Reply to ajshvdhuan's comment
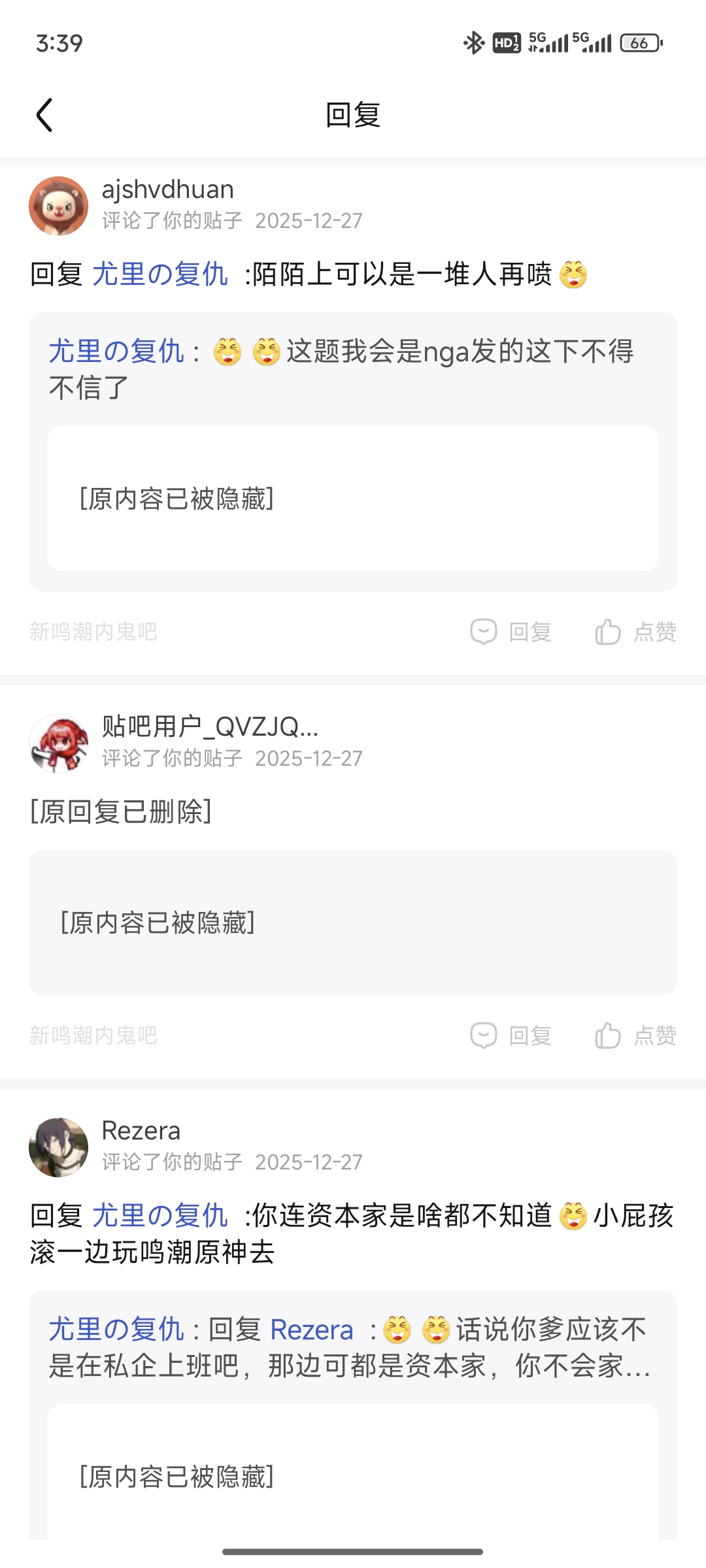The image size is (706, 1568). coord(512,632)
